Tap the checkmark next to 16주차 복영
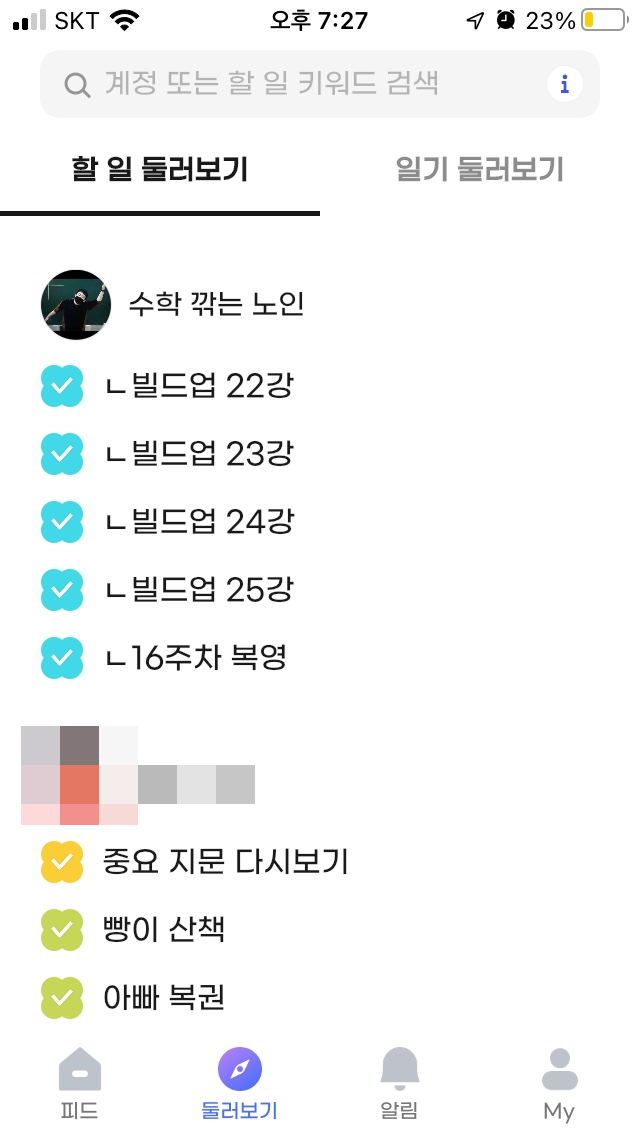Image resolution: width=640 pixels, height=1136 pixels. point(62,658)
